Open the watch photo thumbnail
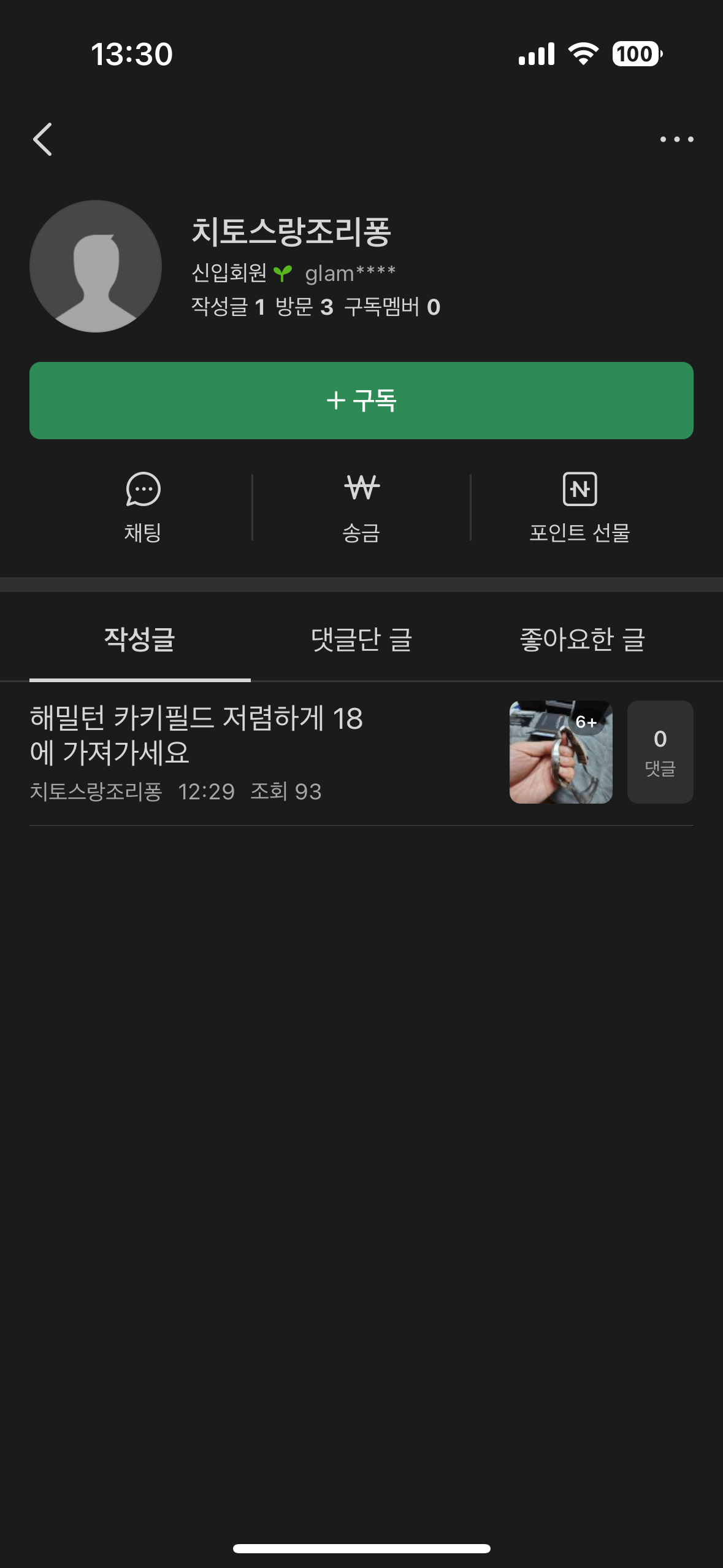Viewport: 723px width, 1568px height. (x=560, y=752)
